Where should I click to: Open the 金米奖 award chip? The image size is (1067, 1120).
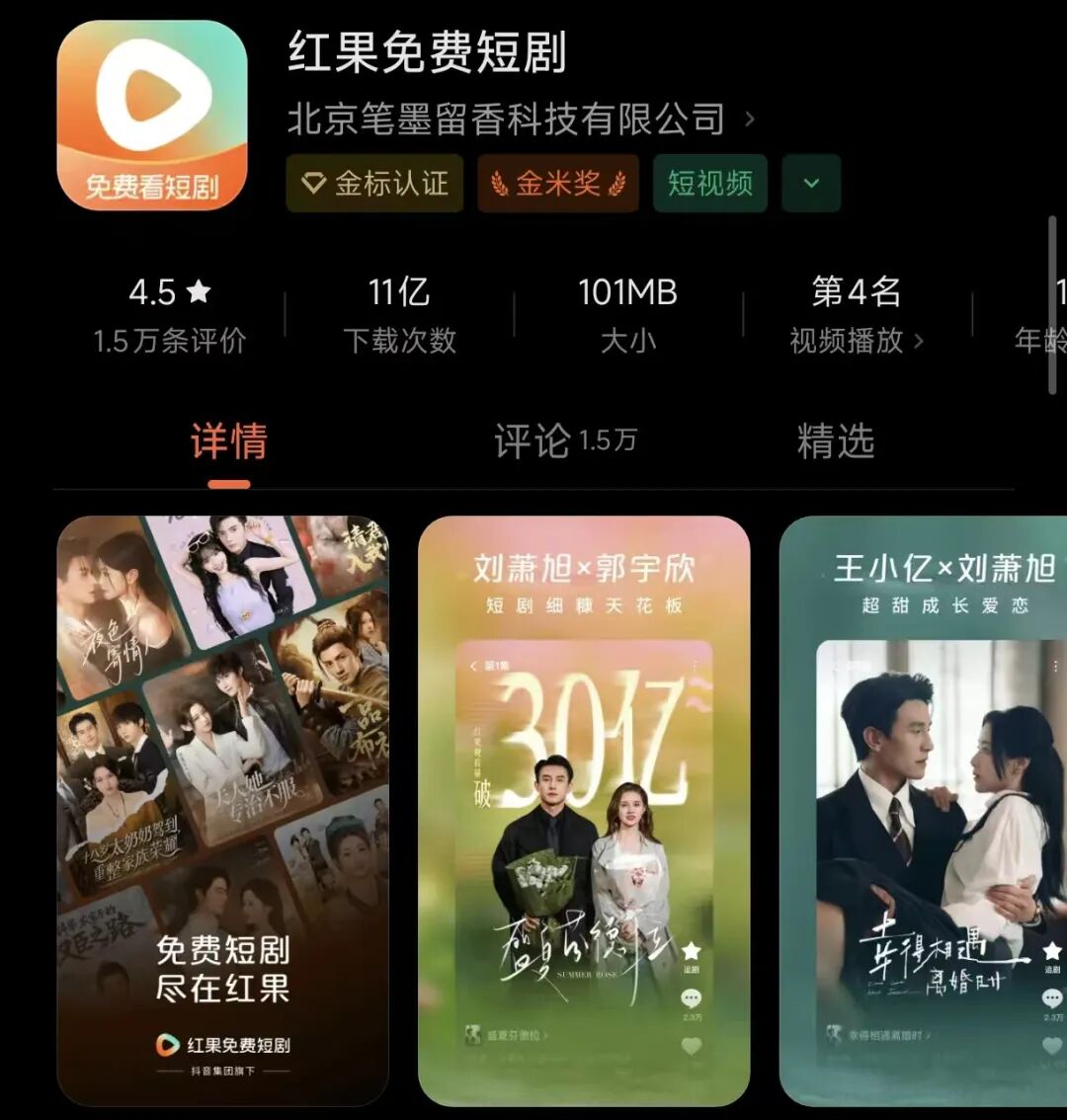[558, 184]
